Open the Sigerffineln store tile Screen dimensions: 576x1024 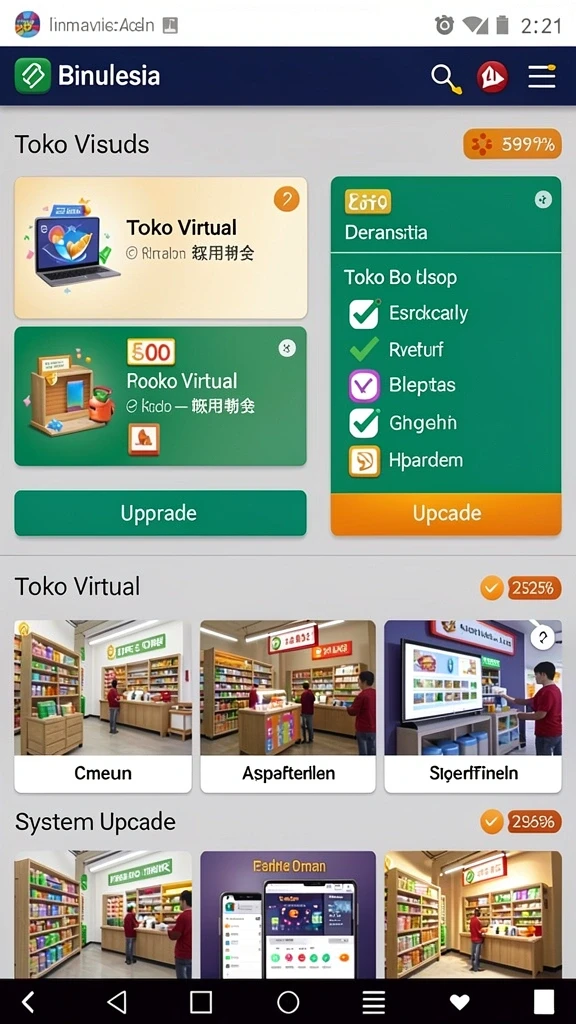473,707
